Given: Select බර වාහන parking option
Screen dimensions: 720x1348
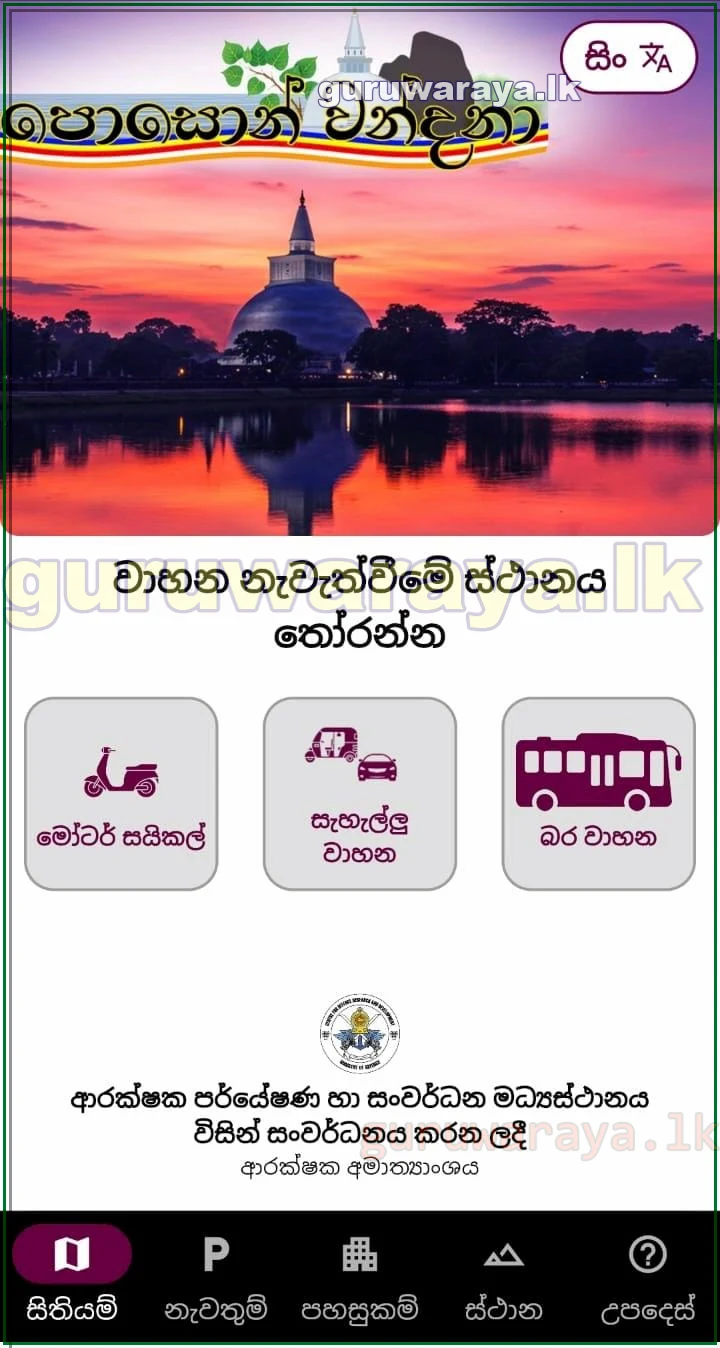Looking at the screenshot, I should (598, 793).
